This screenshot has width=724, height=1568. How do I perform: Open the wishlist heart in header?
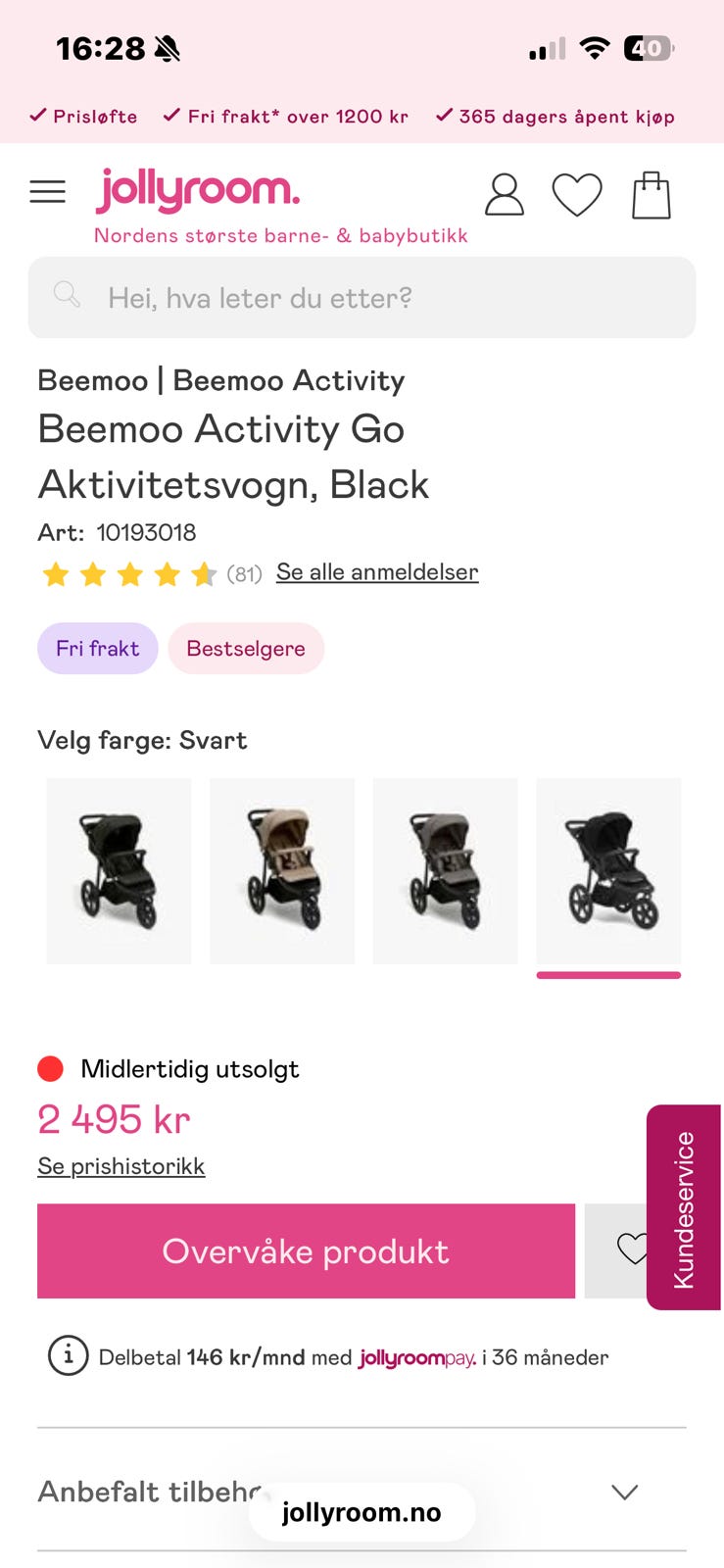pos(577,195)
